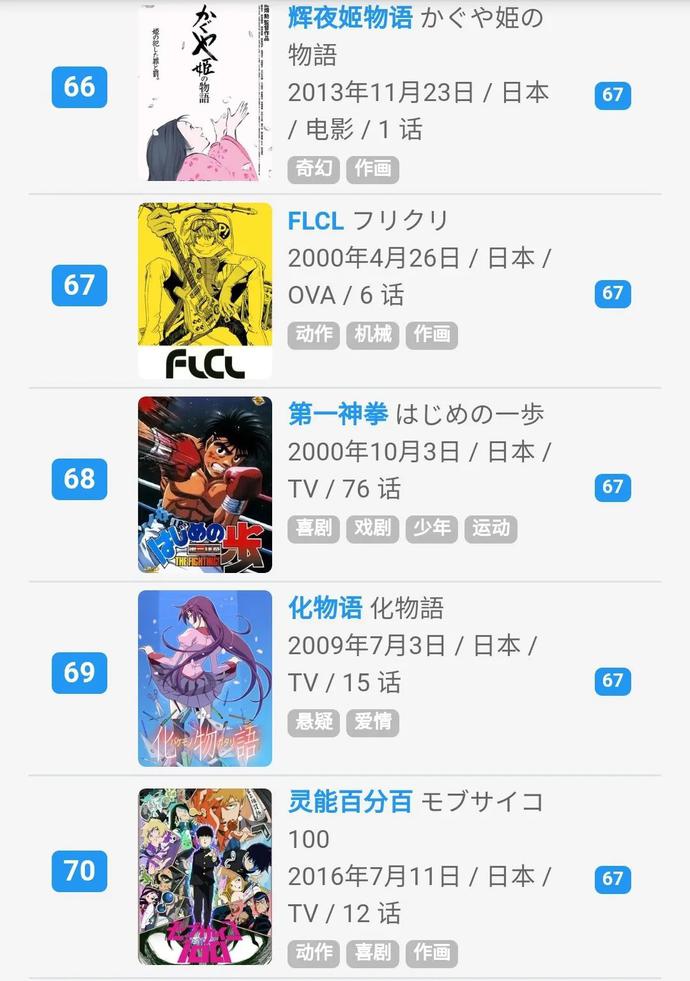Select the 喜剧 tag under 灵能百分百
This screenshot has width=690, height=981.
pos(373,953)
